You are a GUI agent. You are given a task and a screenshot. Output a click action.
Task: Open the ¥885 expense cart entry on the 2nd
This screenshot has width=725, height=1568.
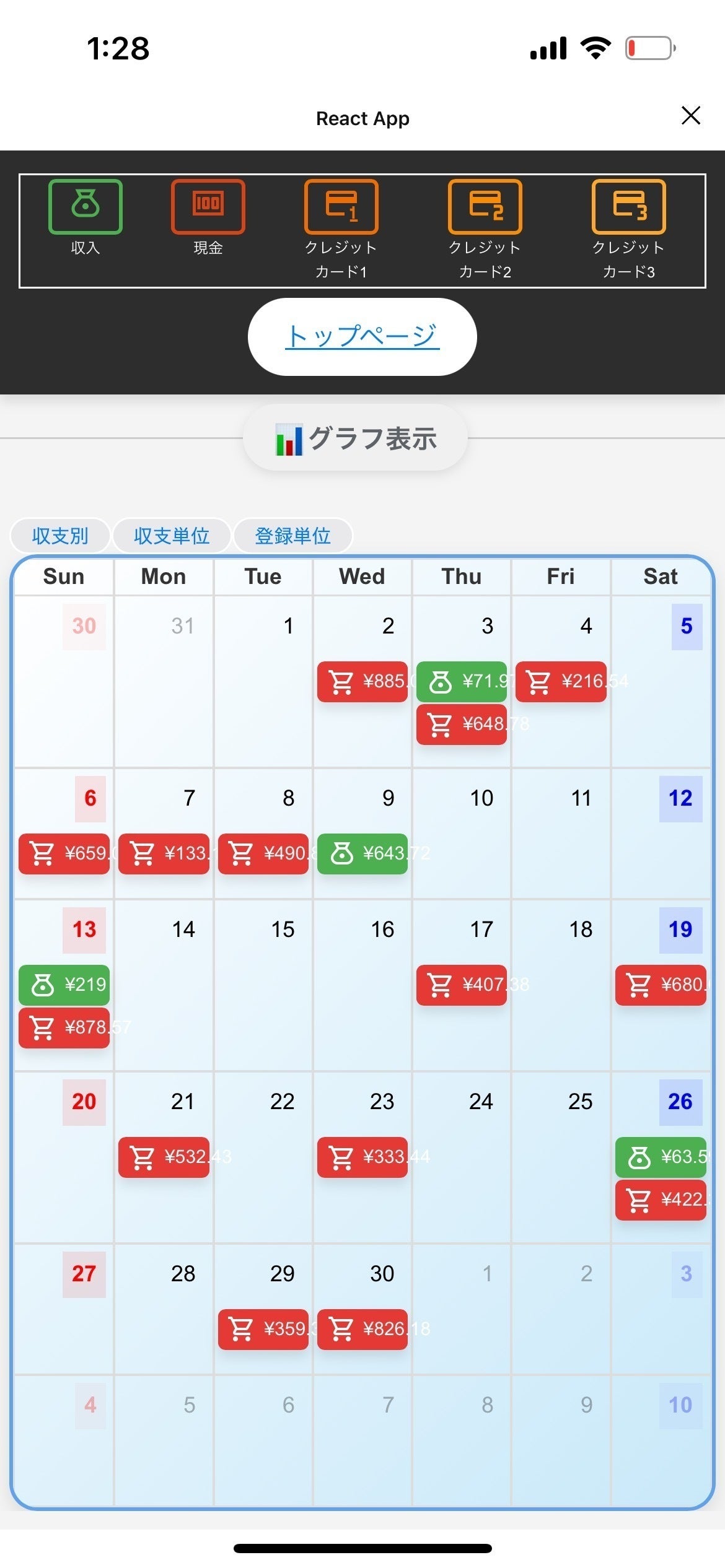click(x=361, y=681)
